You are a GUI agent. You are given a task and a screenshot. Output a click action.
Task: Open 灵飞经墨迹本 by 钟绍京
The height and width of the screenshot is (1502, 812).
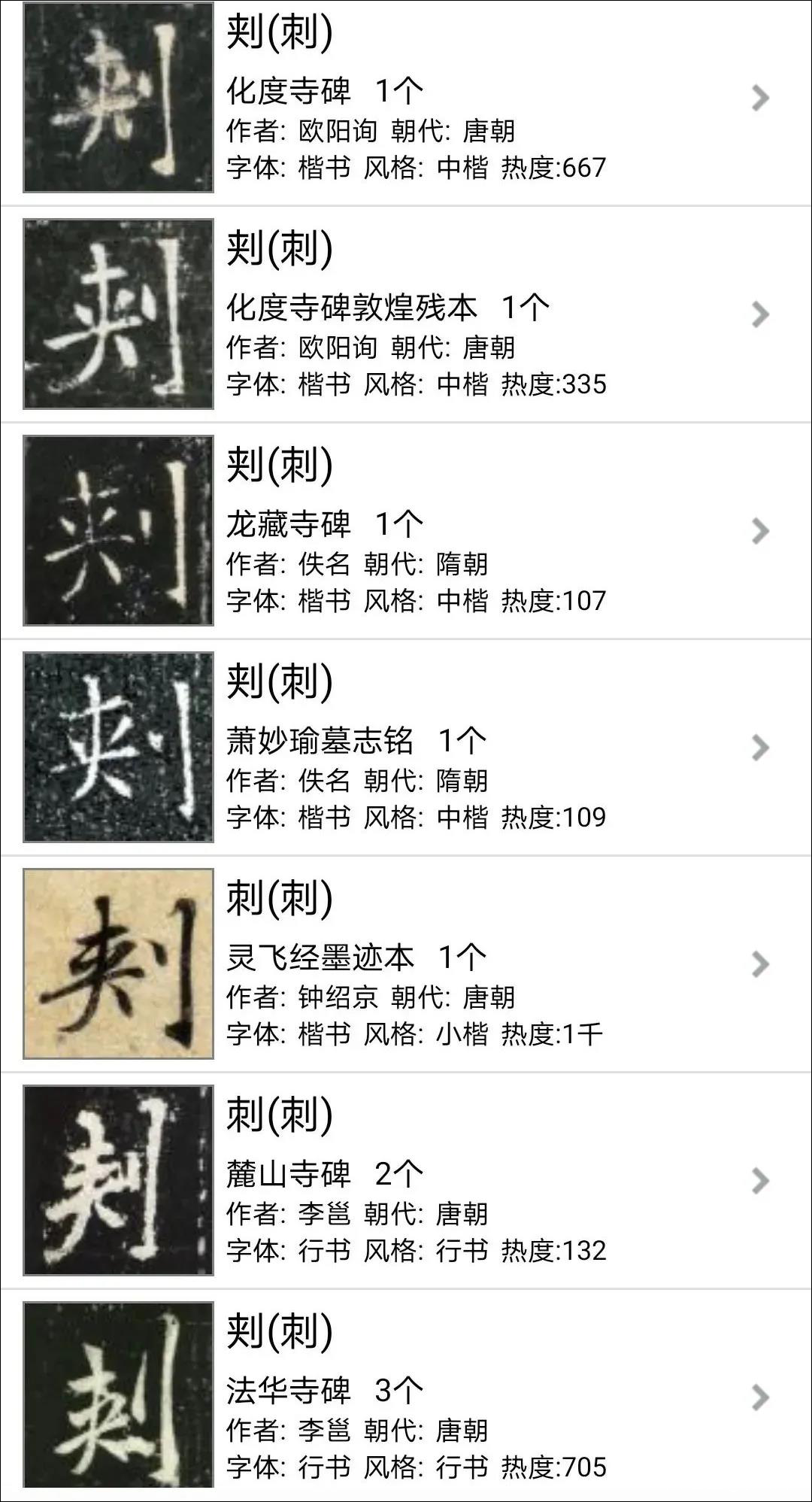tap(406, 963)
